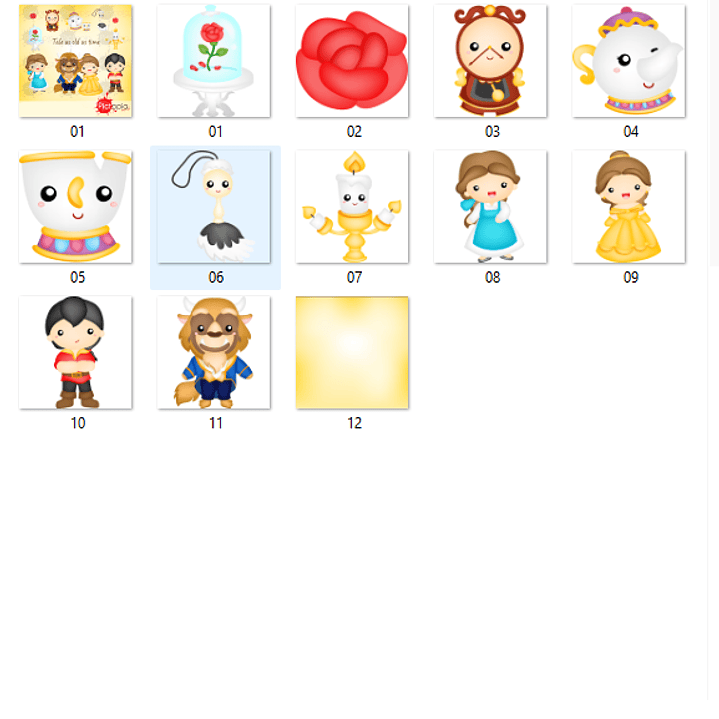Open yellow background file 12
Image resolution: width=719 pixels, height=719 pixels.
352,352
